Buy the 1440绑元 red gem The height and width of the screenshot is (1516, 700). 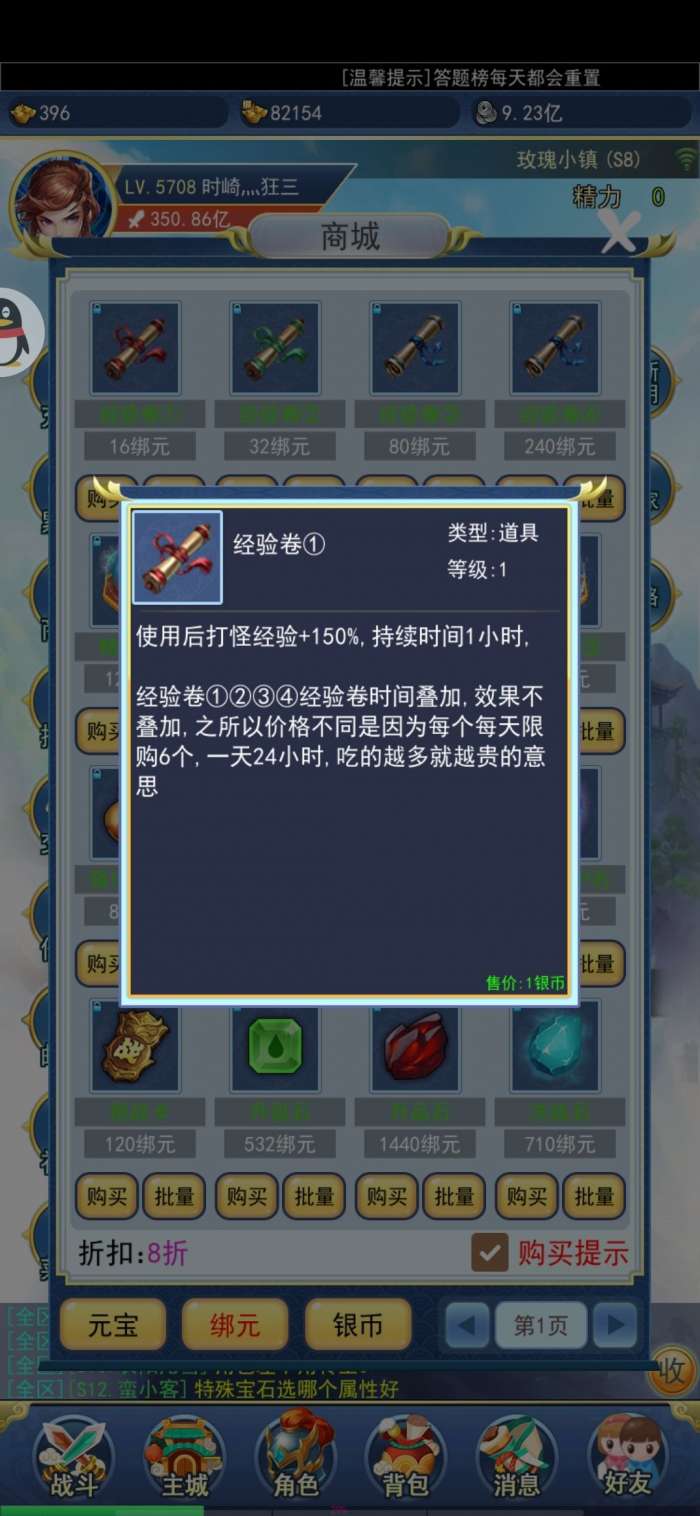[x=386, y=1197]
